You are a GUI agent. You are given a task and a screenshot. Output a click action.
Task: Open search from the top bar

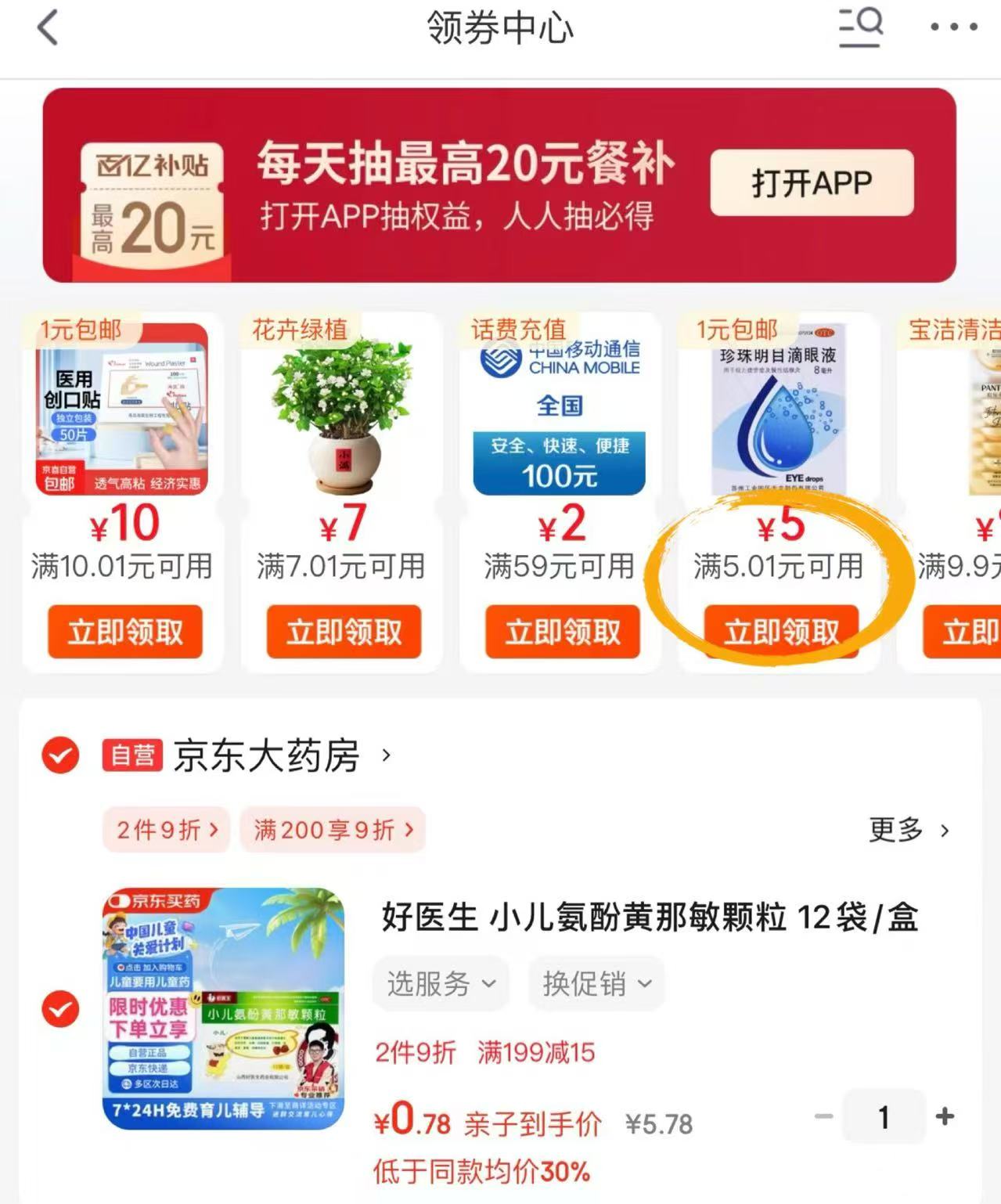click(859, 26)
